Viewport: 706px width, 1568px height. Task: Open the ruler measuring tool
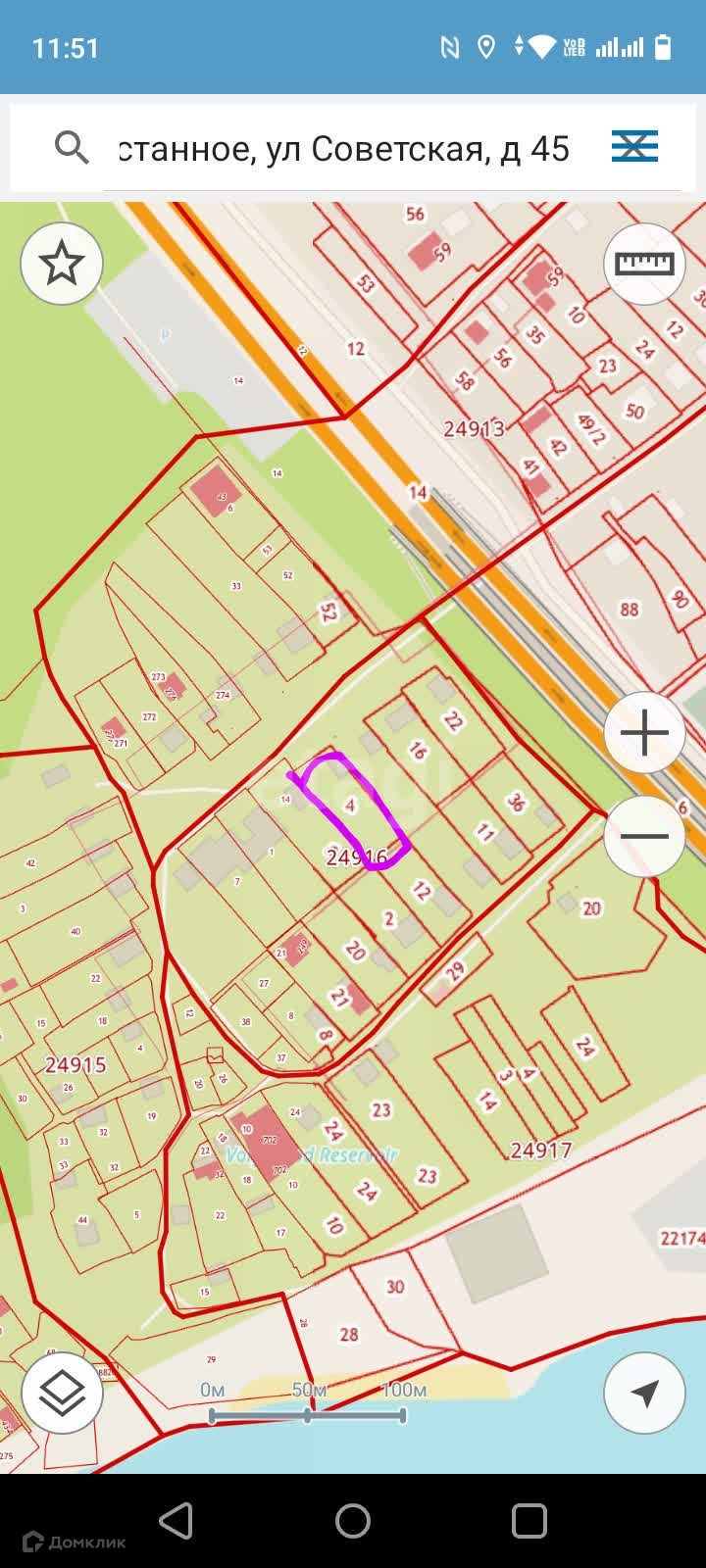(644, 264)
